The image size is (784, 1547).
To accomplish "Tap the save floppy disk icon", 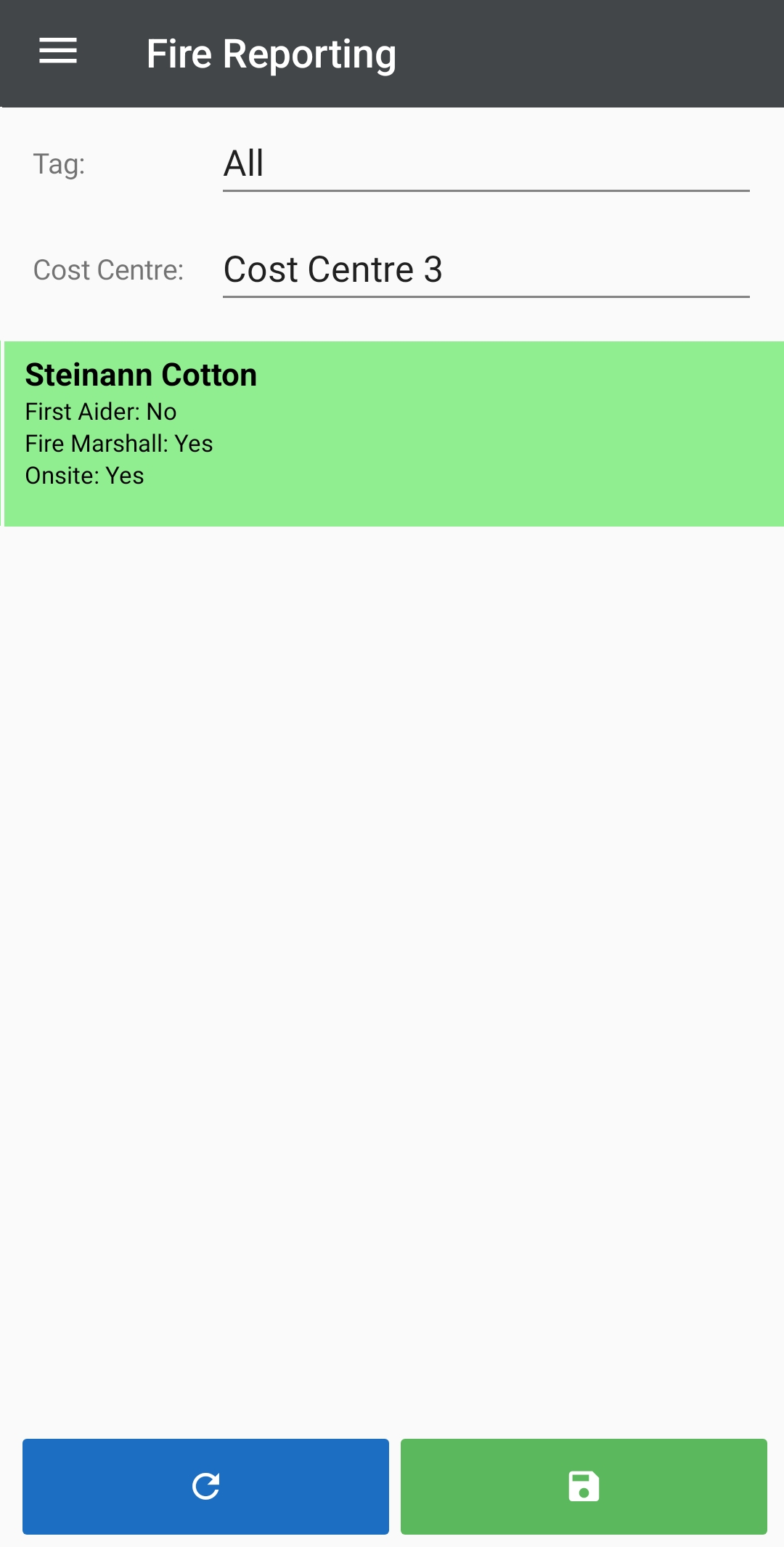I will (x=584, y=1486).
